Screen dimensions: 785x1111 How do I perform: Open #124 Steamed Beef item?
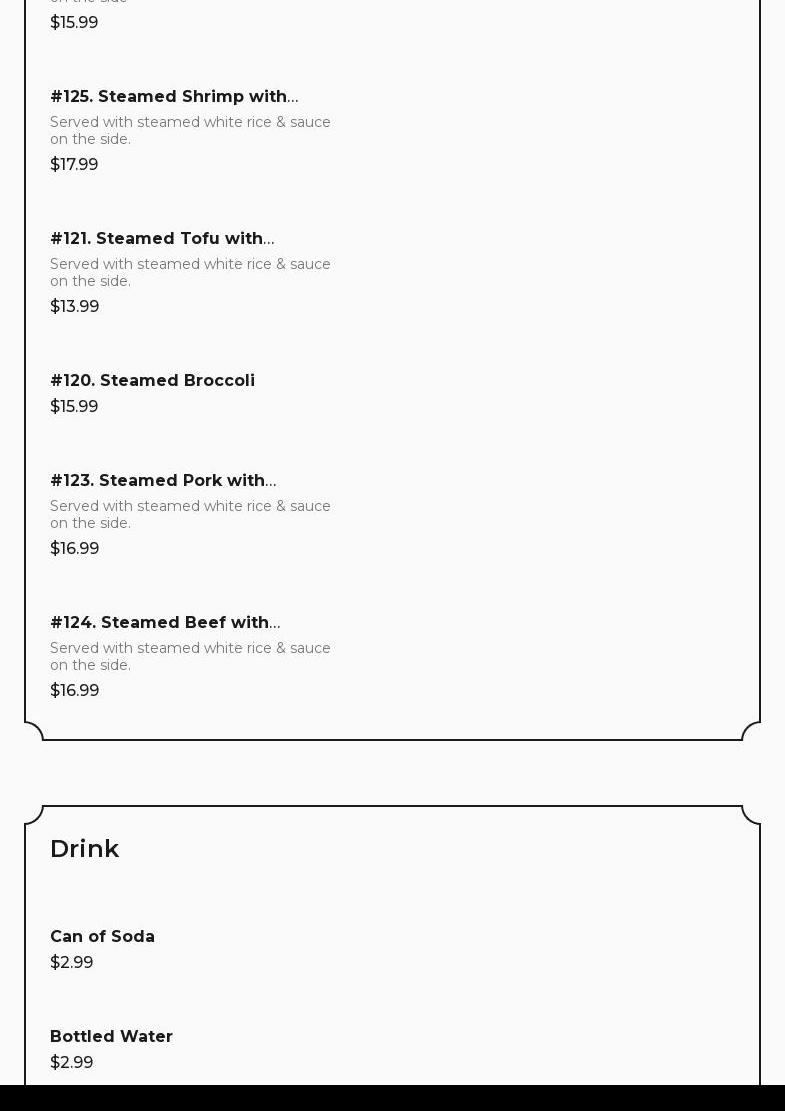[165, 623]
